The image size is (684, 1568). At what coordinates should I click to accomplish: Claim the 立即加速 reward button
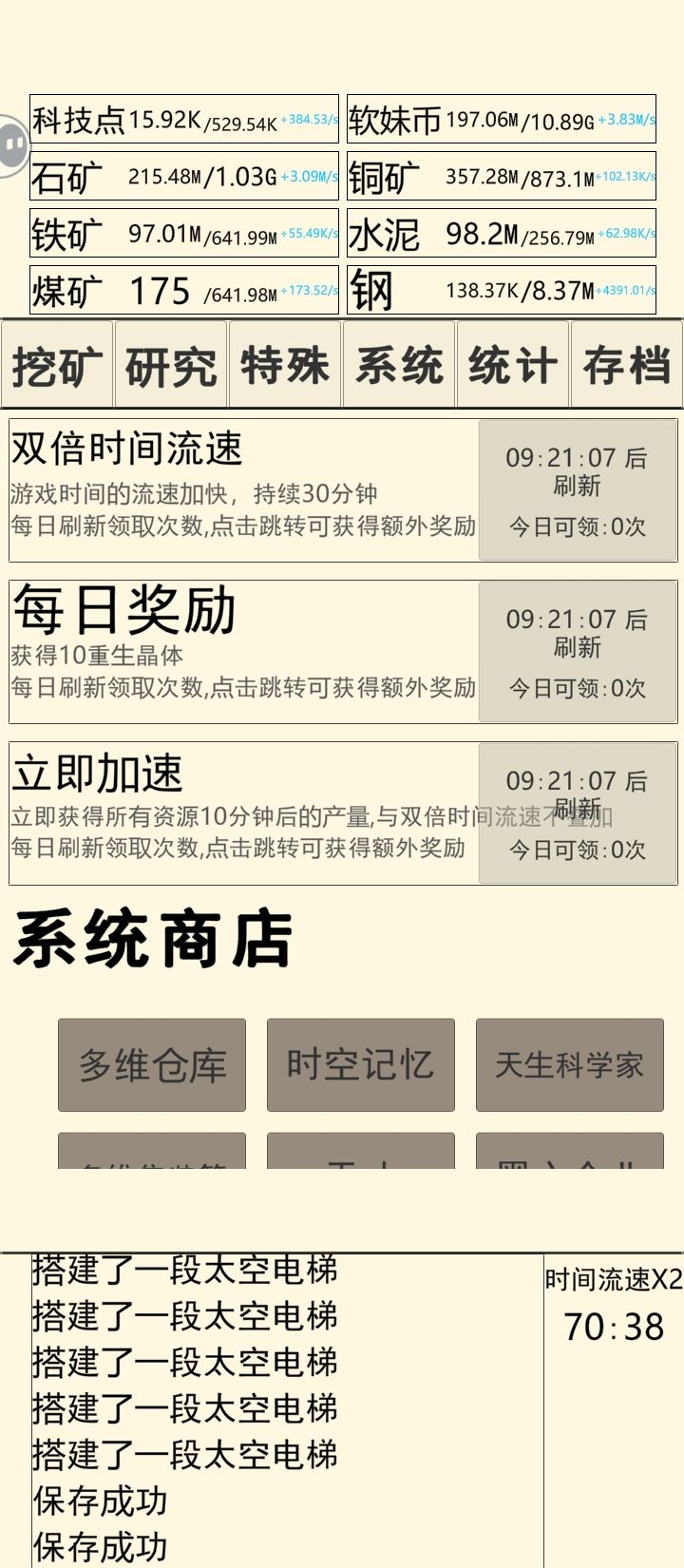pyautogui.click(x=578, y=813)
